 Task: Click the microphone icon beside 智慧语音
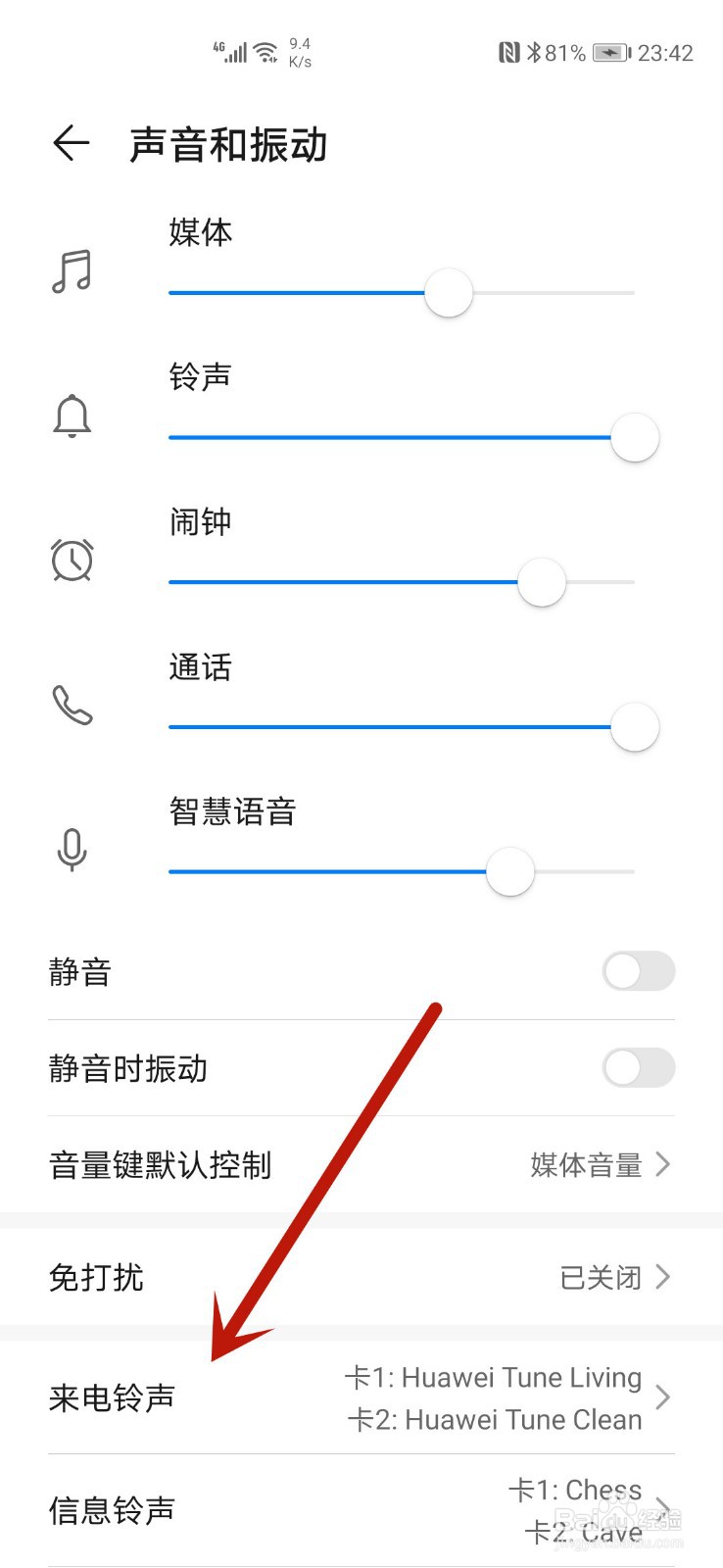click(x=72, y=851)
